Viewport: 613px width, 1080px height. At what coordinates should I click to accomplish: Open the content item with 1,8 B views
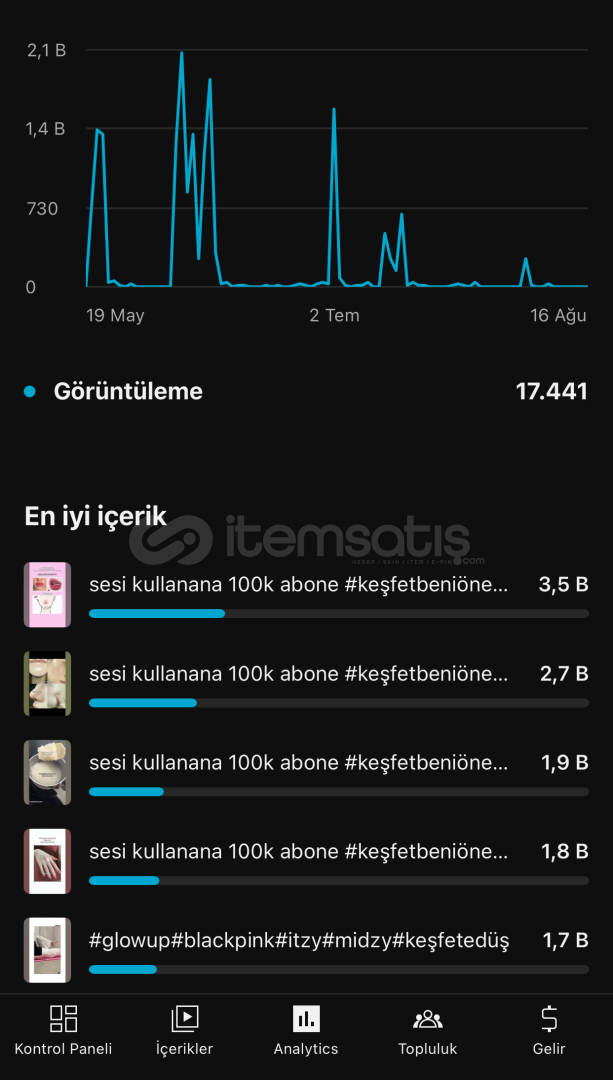click(x=306, y=861)
